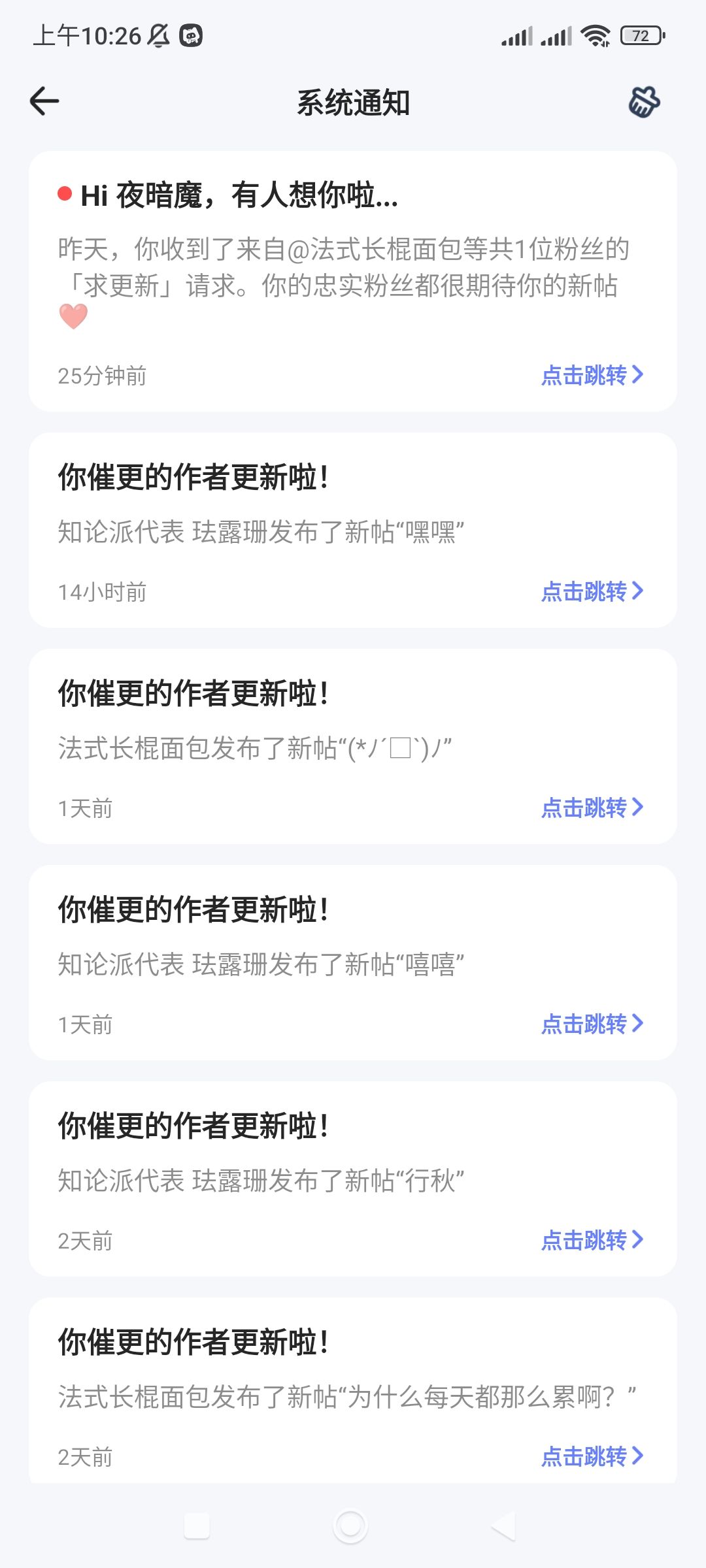Open 点击跳转 for the new post “行秋”

click(592, 1240)
